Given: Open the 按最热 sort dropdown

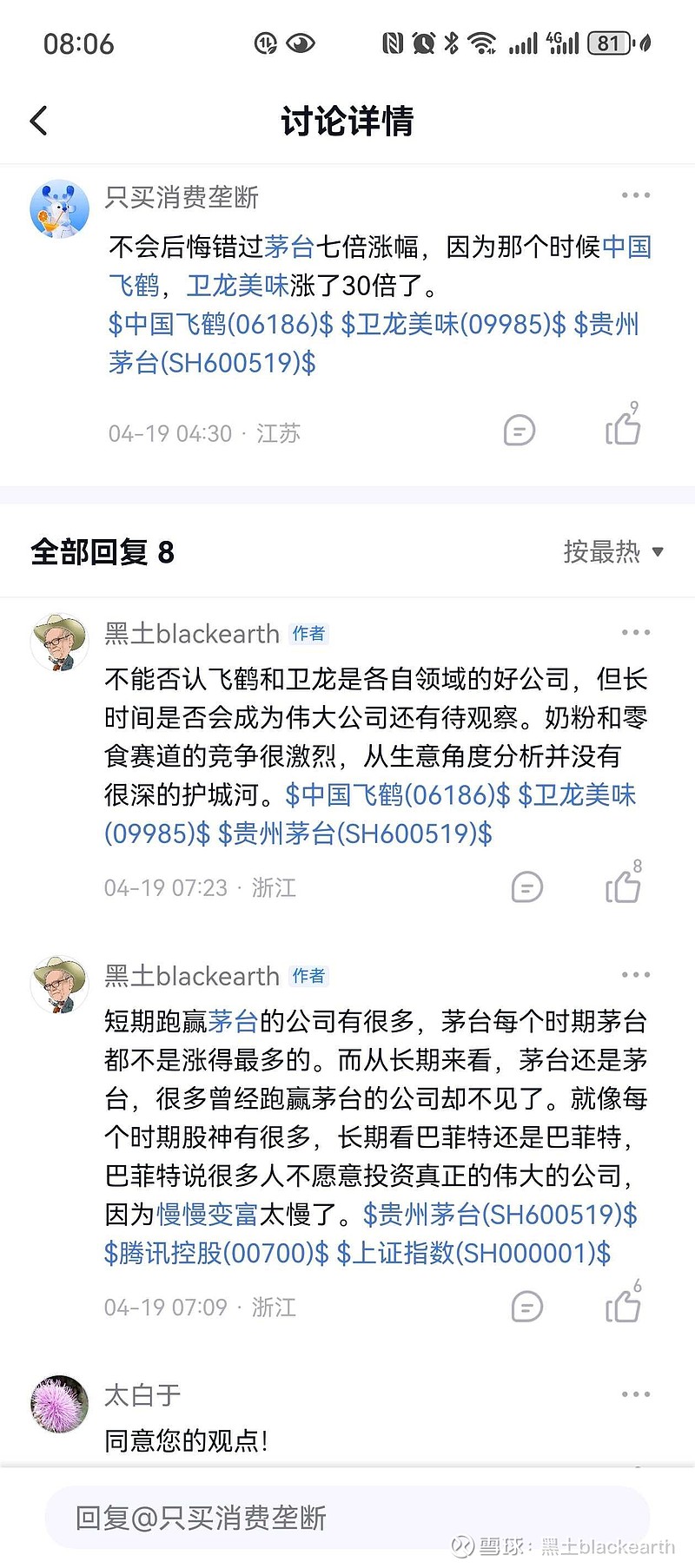Looking at the screenshot, I should [613, 551].
